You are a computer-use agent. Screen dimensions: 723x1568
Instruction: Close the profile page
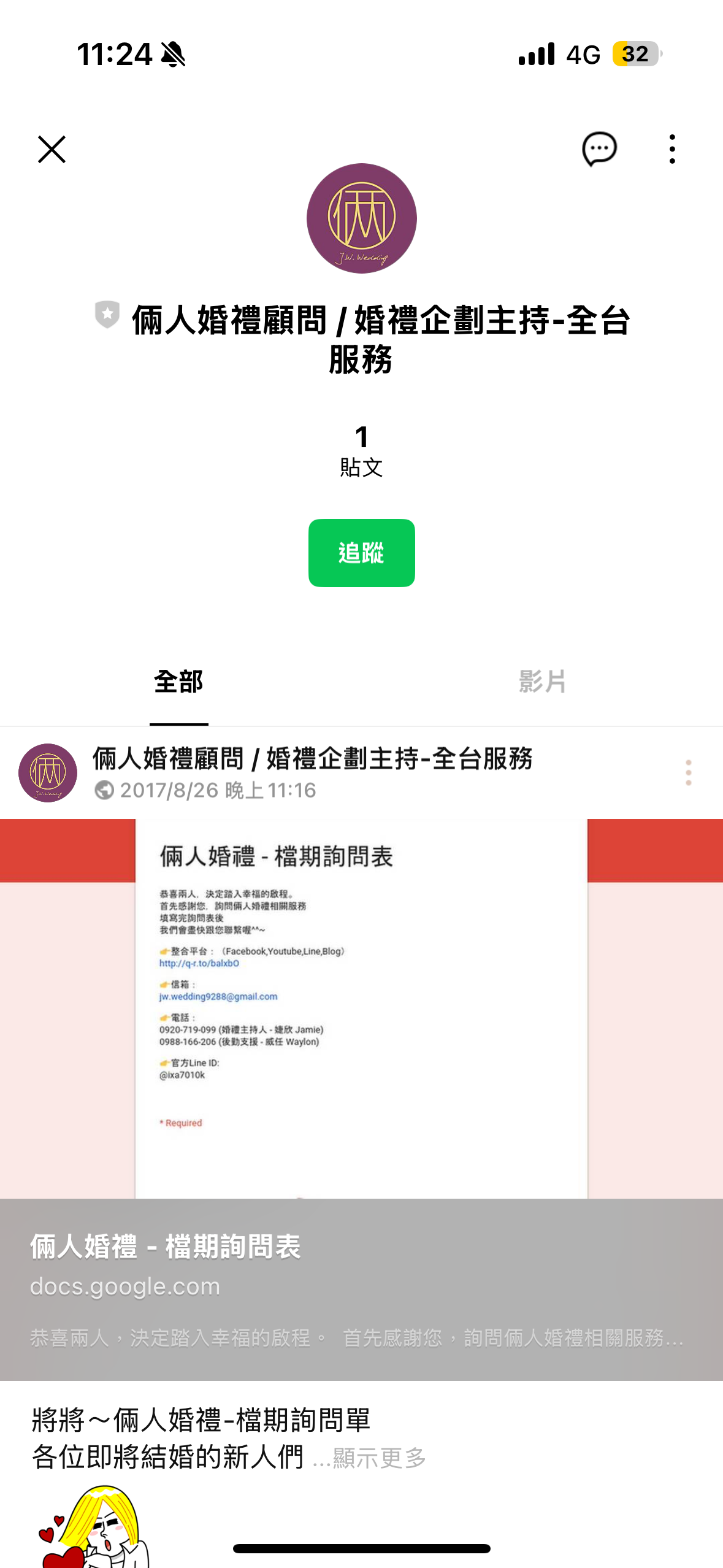point(52,150)
